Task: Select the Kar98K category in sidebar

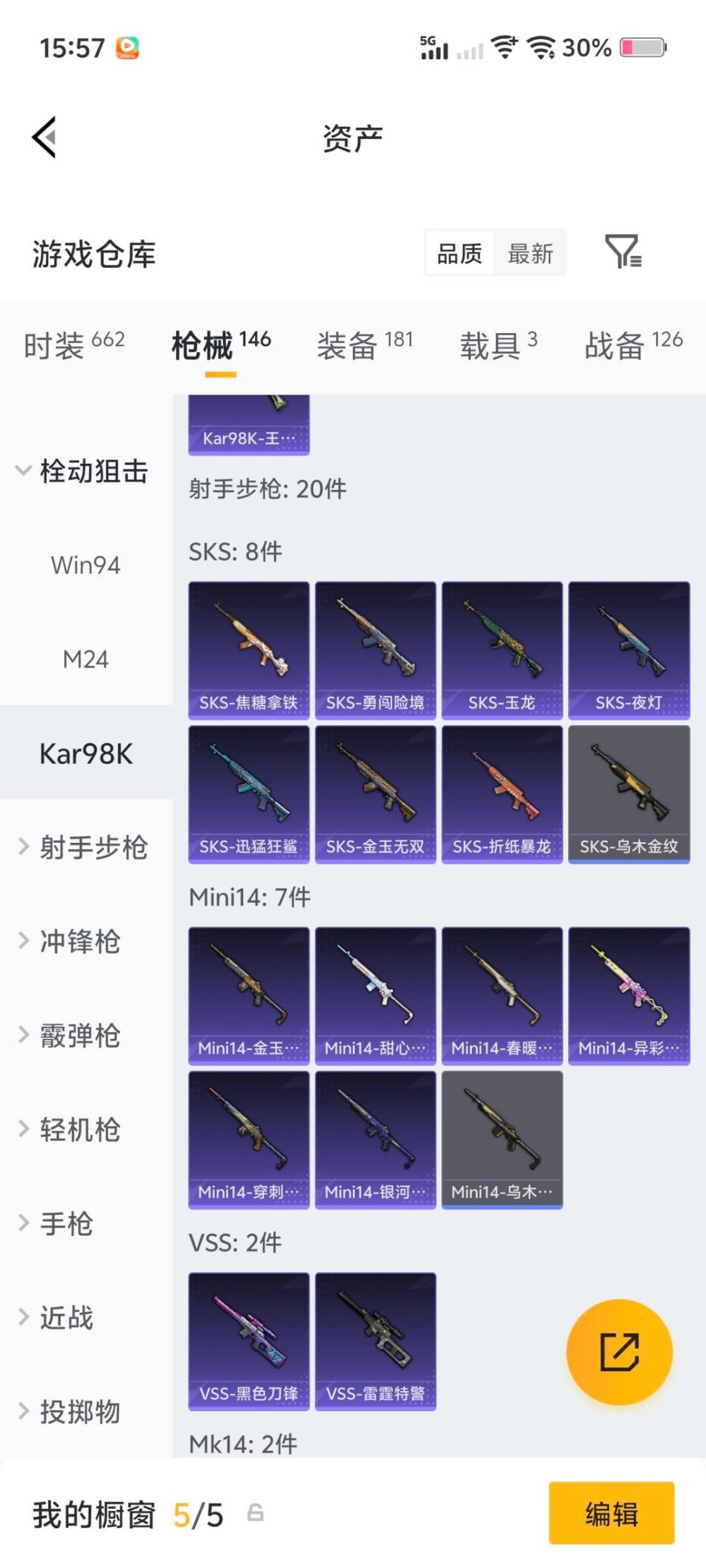Action: (x=85, y=753)
